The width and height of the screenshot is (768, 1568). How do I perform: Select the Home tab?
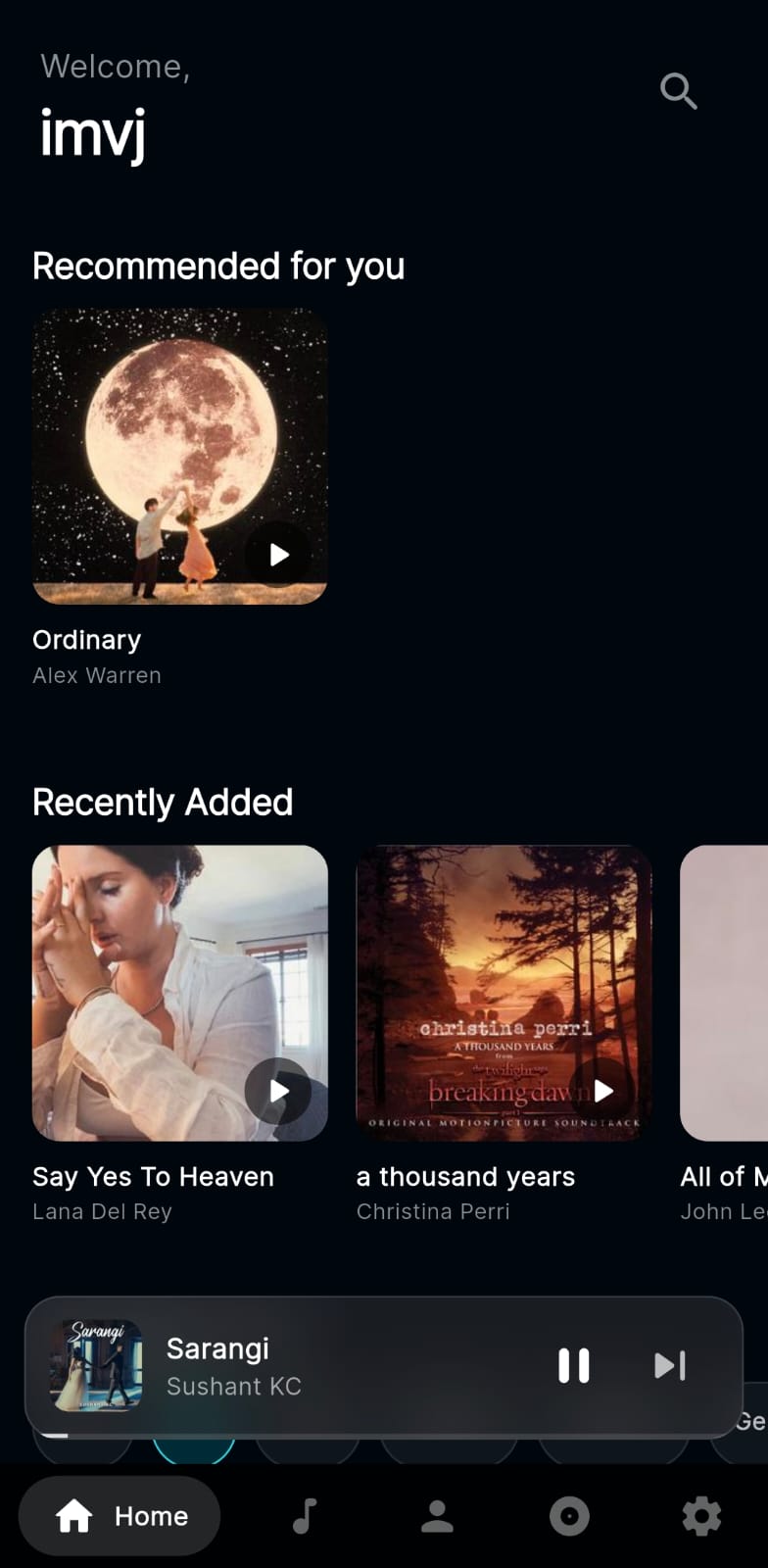[119, 1516]
